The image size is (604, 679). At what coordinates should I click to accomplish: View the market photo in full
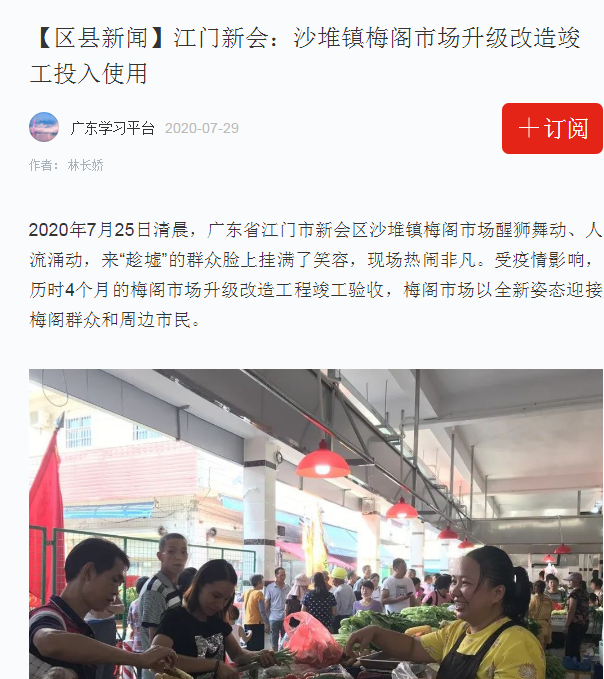click(x=315, y=523)
